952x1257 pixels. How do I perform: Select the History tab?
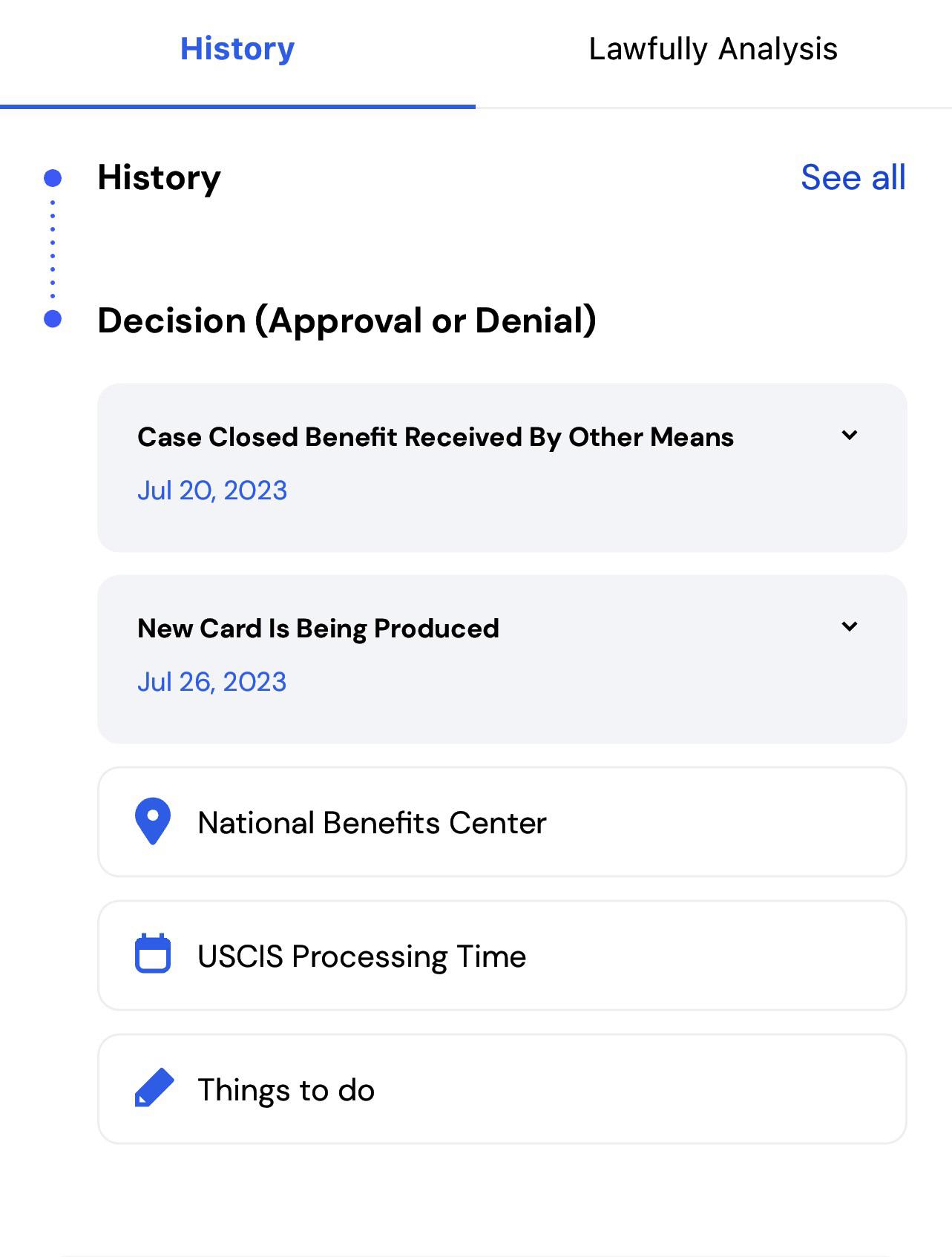pyautogui.click(x=237, y=49)
